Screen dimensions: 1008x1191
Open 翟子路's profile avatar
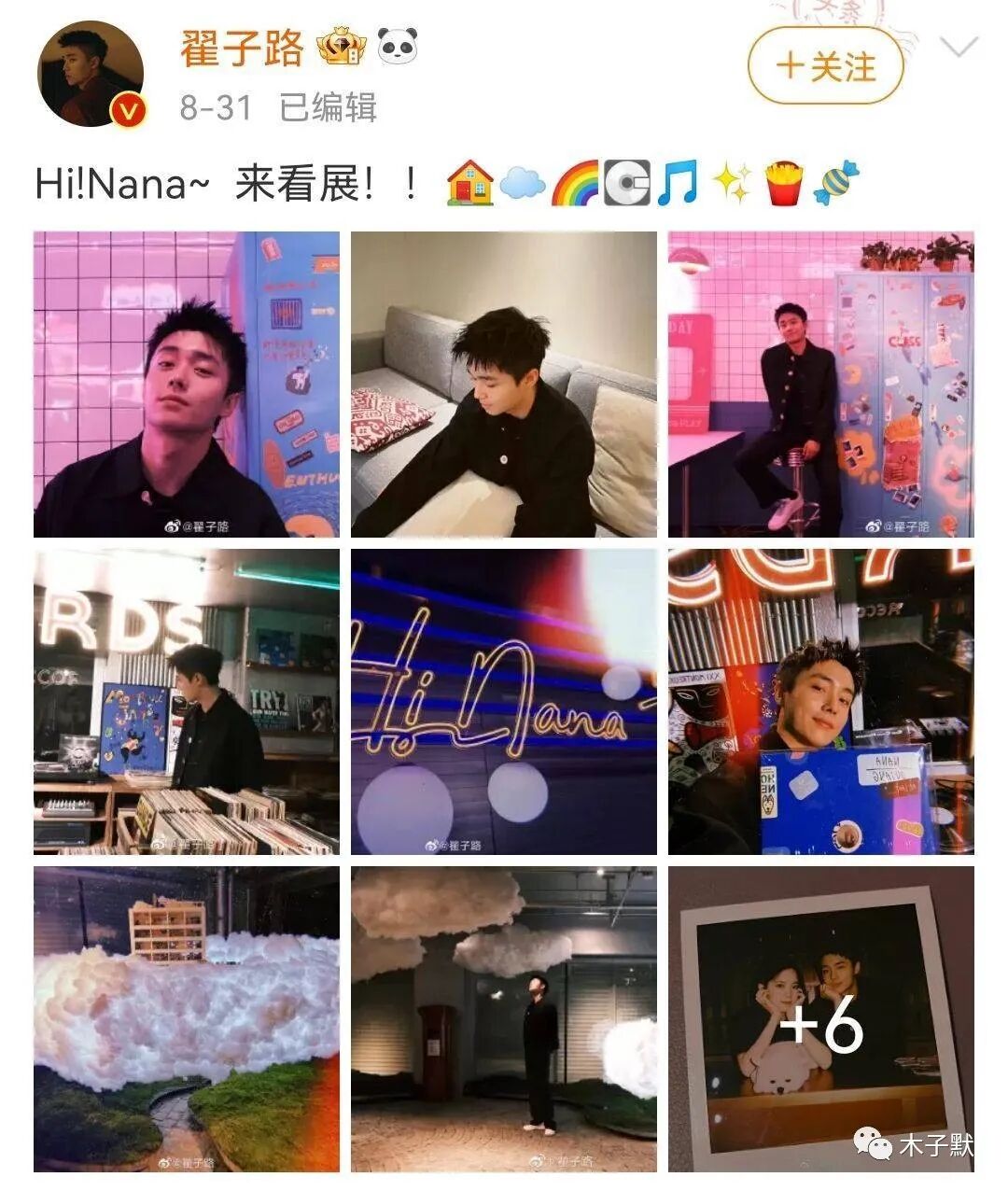91,73
